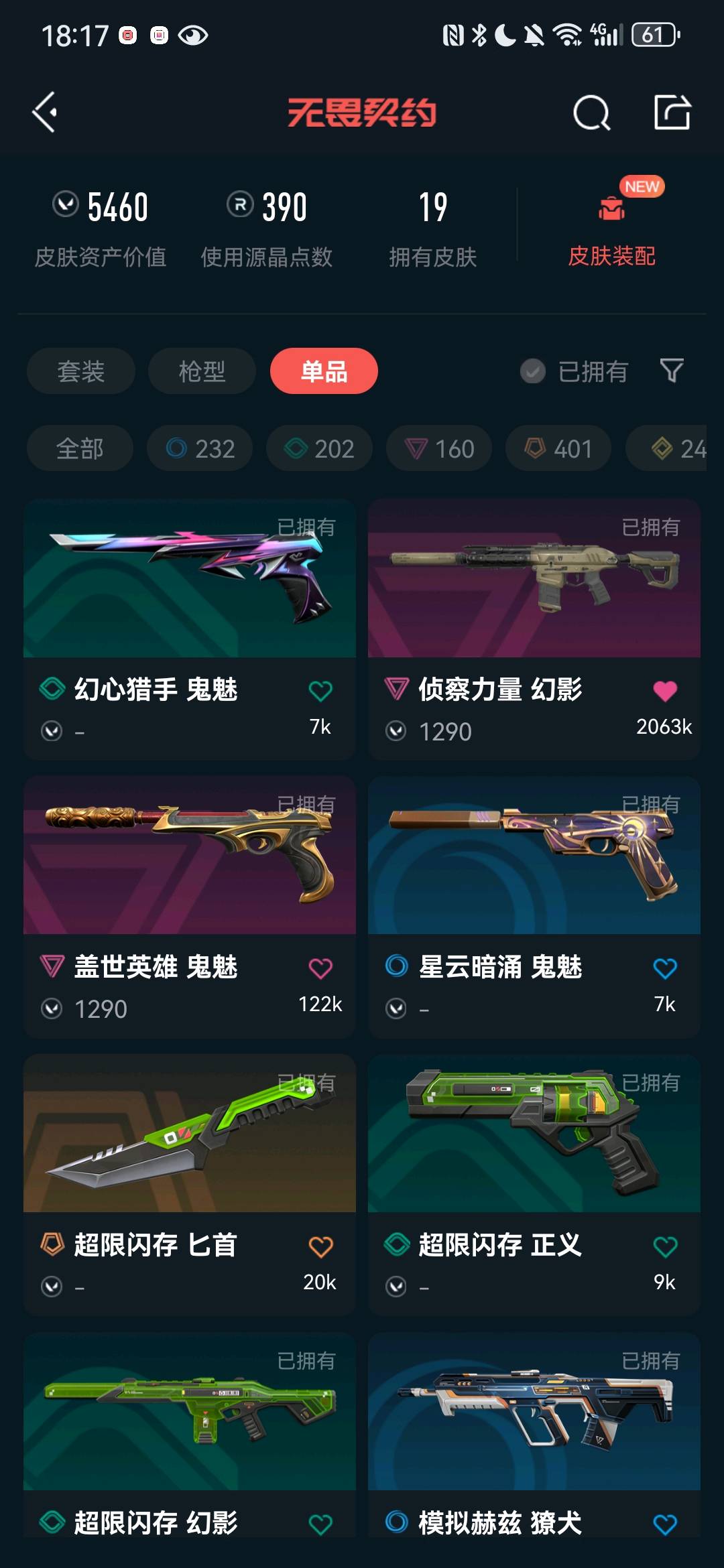Like the 盖世英雄 鬼魅 skin
Image resolution: width=724 pixels, height=1568 pixels.
(x=320, y=968)
